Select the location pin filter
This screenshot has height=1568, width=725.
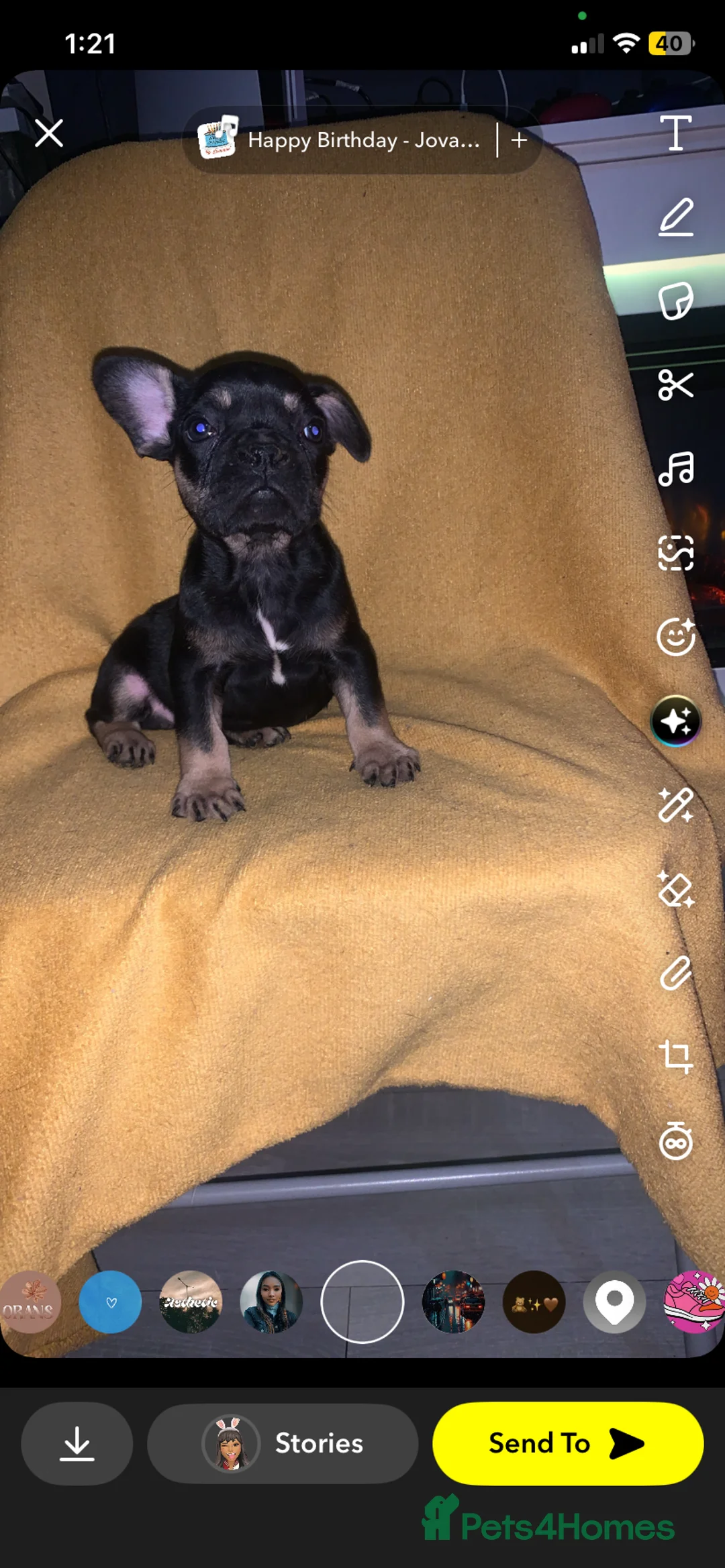[x=616, y=1302]
